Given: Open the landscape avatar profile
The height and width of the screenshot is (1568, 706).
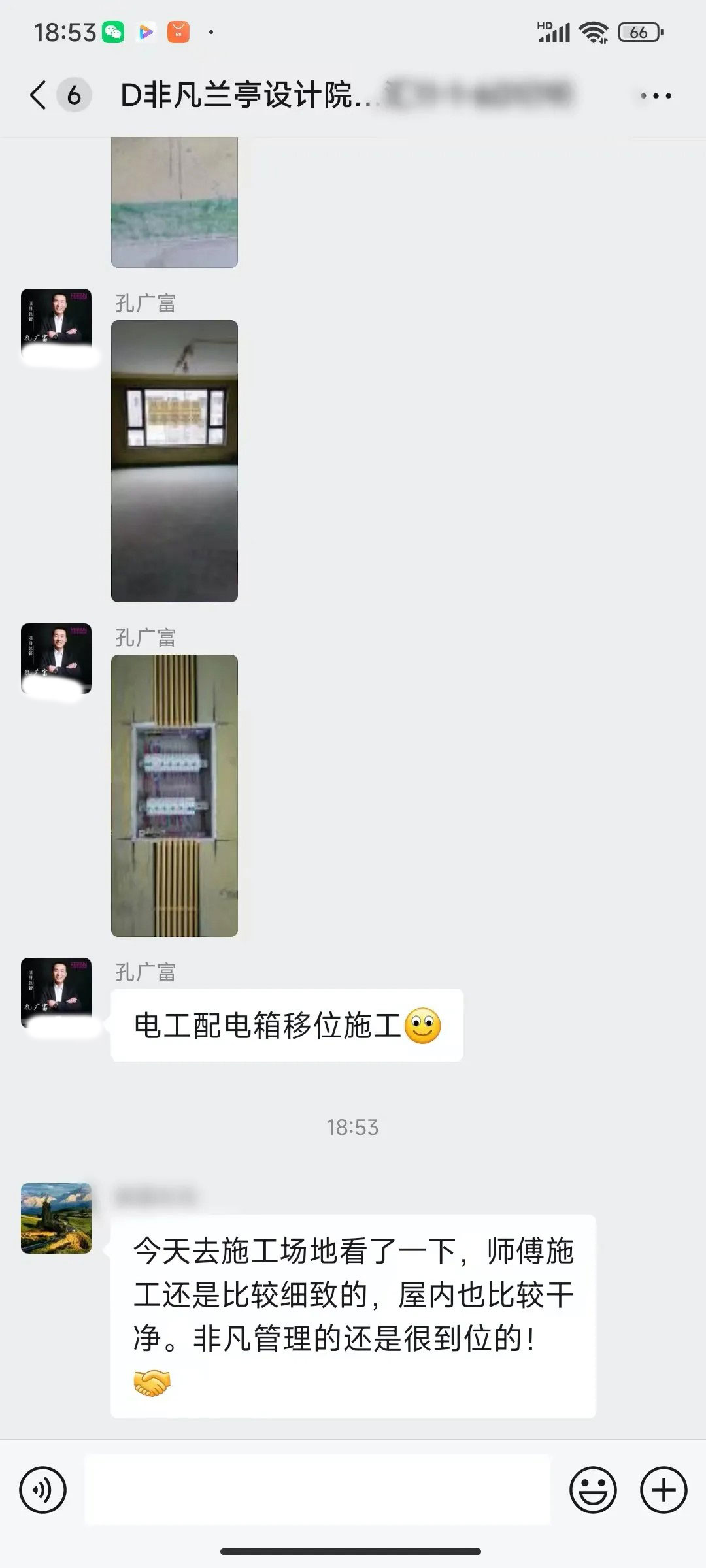Looking at the screenshot, I should click(x=56, y=1218).
